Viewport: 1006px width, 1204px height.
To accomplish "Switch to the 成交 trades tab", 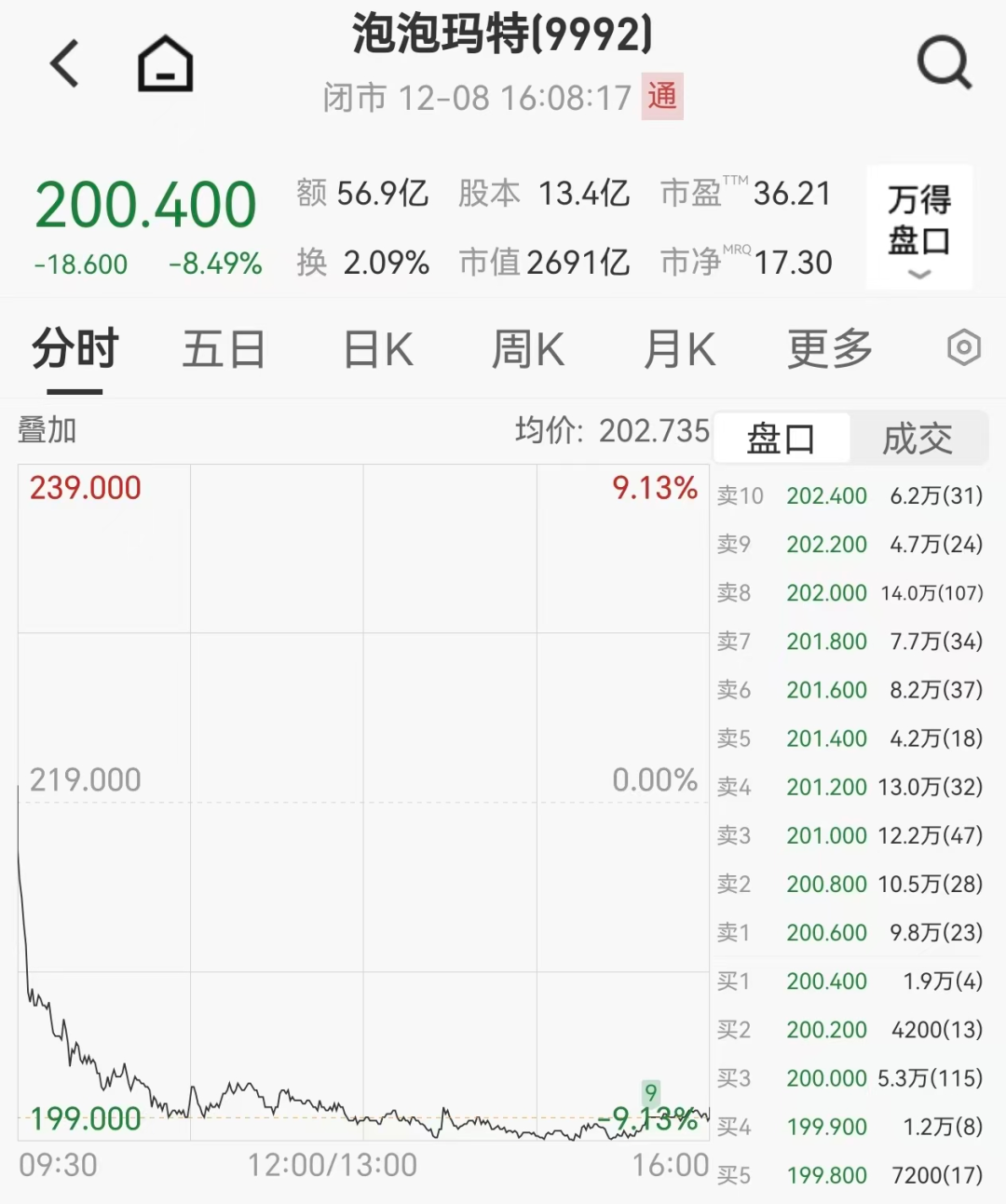I will pyautogui.click(x=918, y=438).
